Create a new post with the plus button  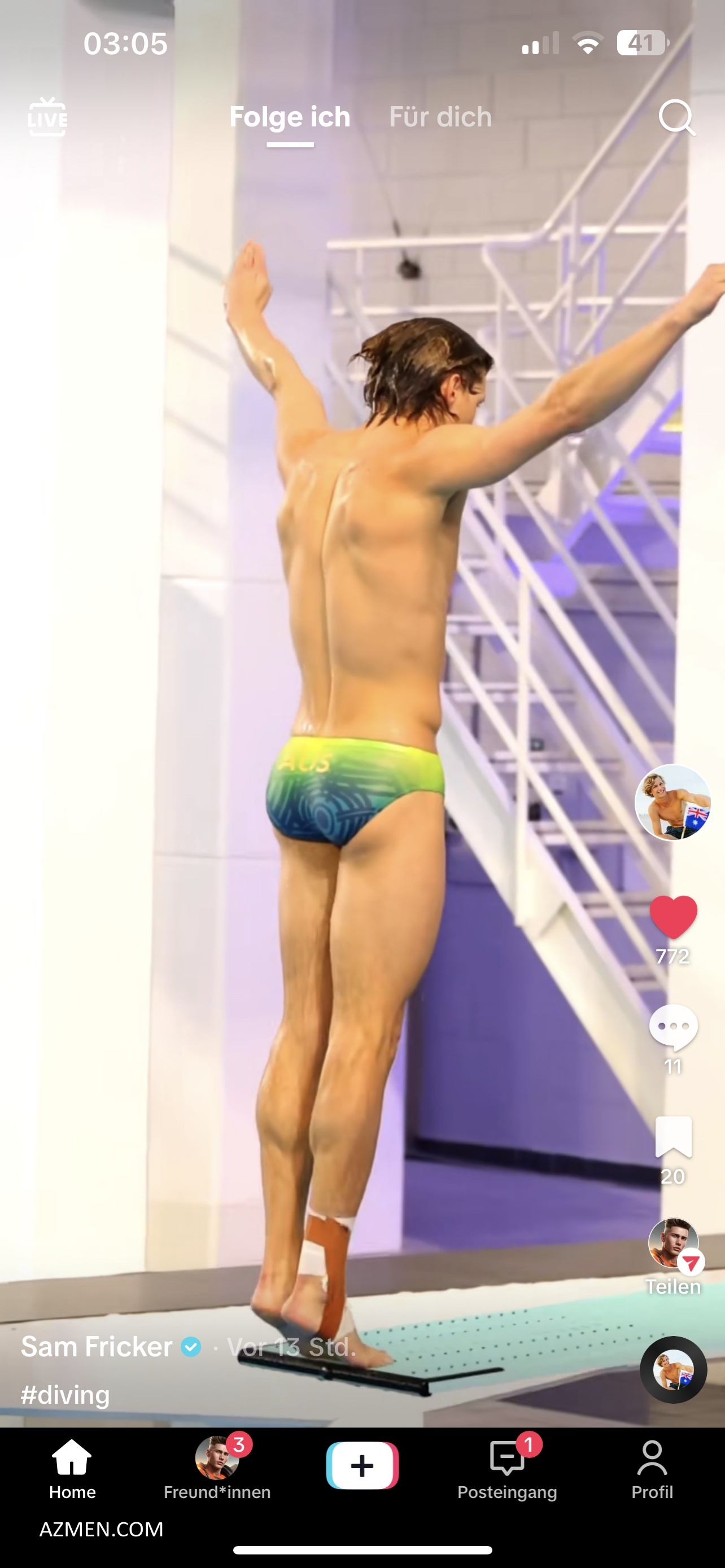coord(362,1465)
